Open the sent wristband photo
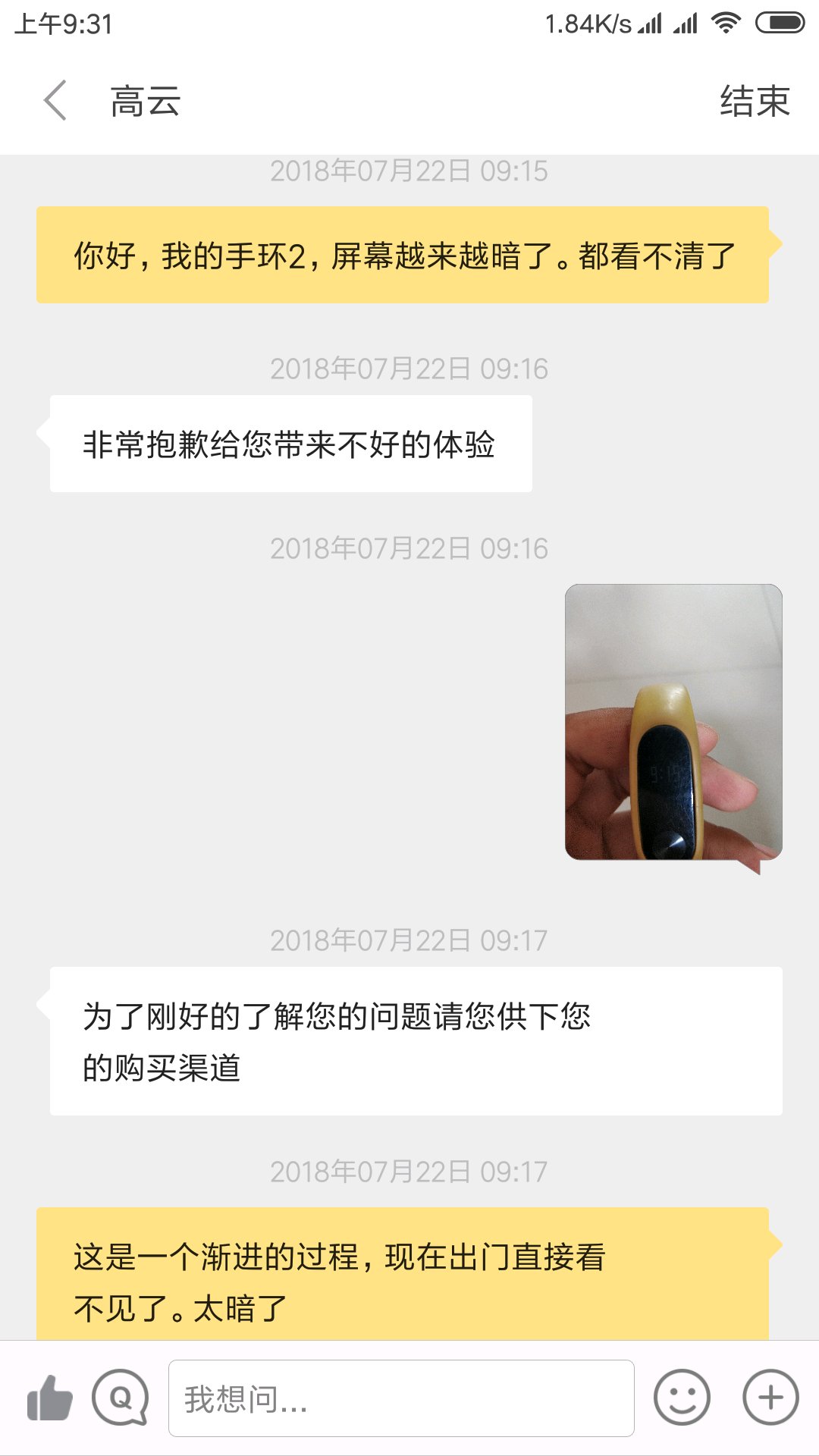819x1456 pixels. [673, 722]
